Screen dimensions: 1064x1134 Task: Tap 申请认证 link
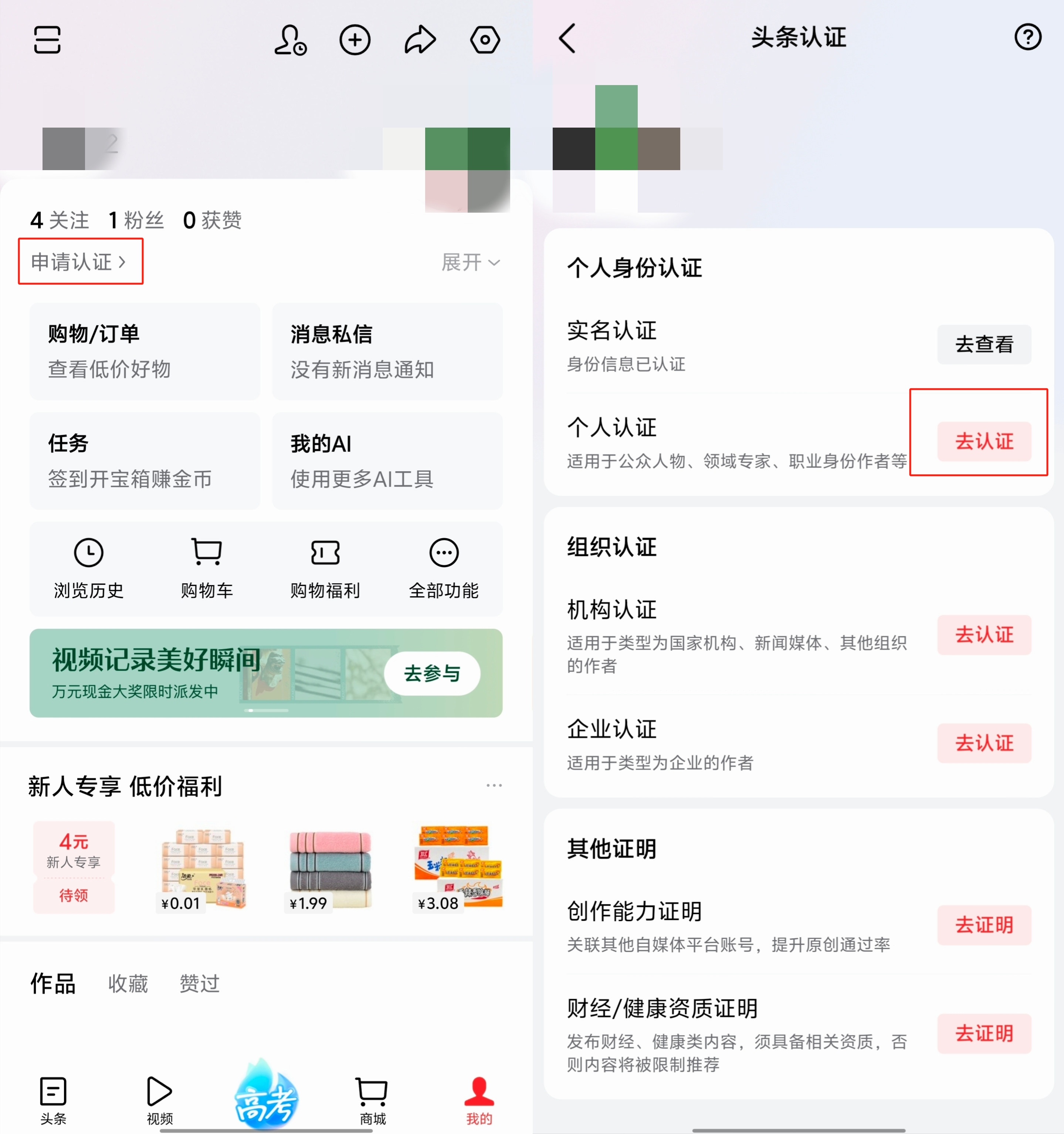click(x=79, y=262)
